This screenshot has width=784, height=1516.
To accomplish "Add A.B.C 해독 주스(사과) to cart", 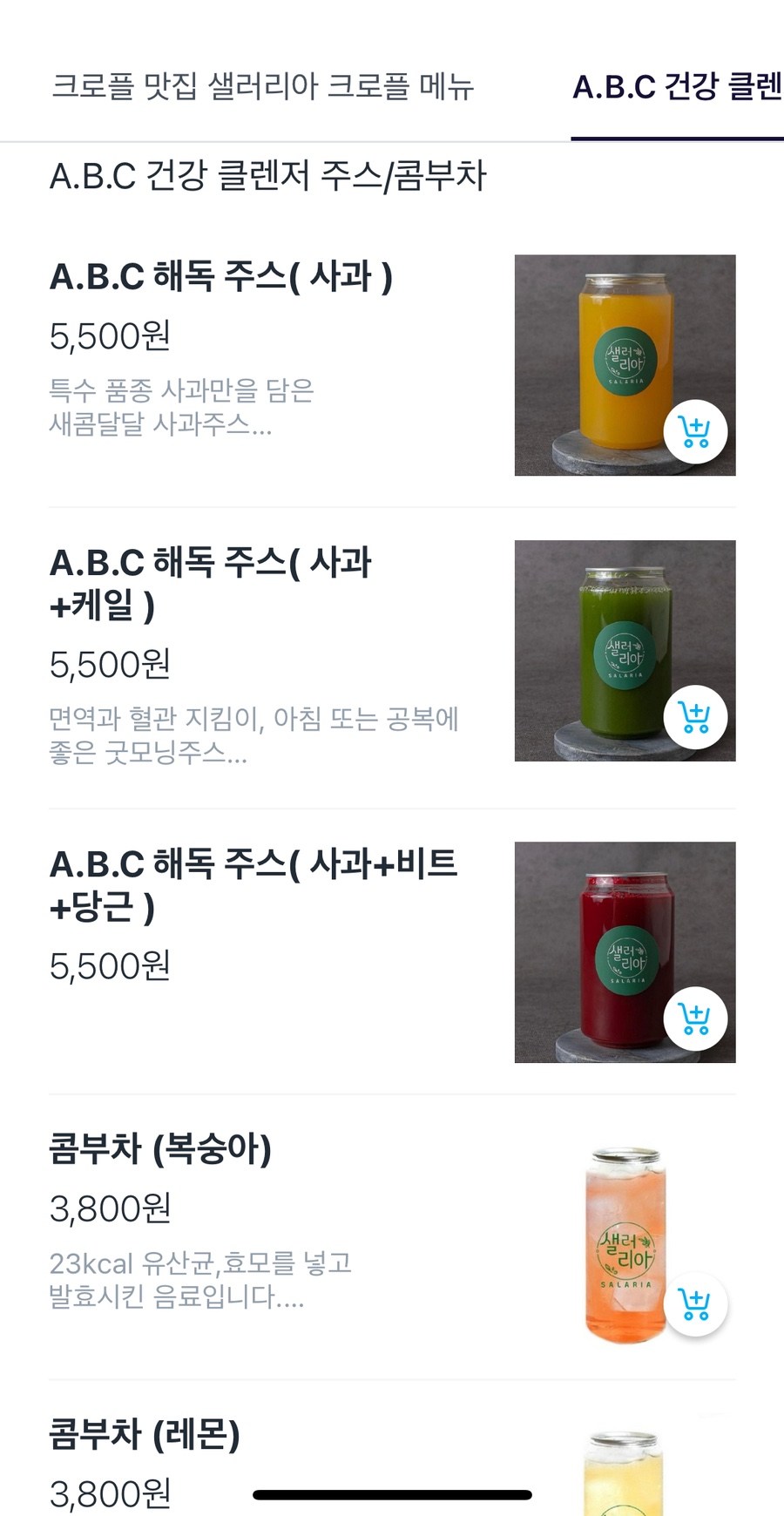I will point(695,432).
